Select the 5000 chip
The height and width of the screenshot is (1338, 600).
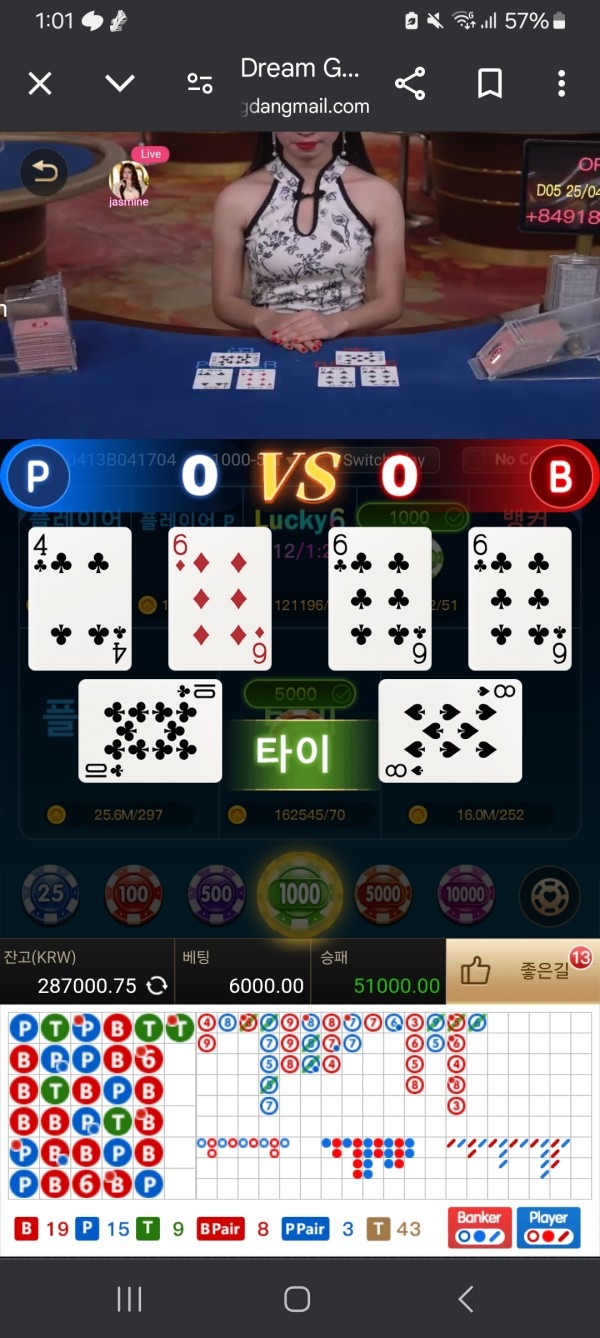[382, 893]
